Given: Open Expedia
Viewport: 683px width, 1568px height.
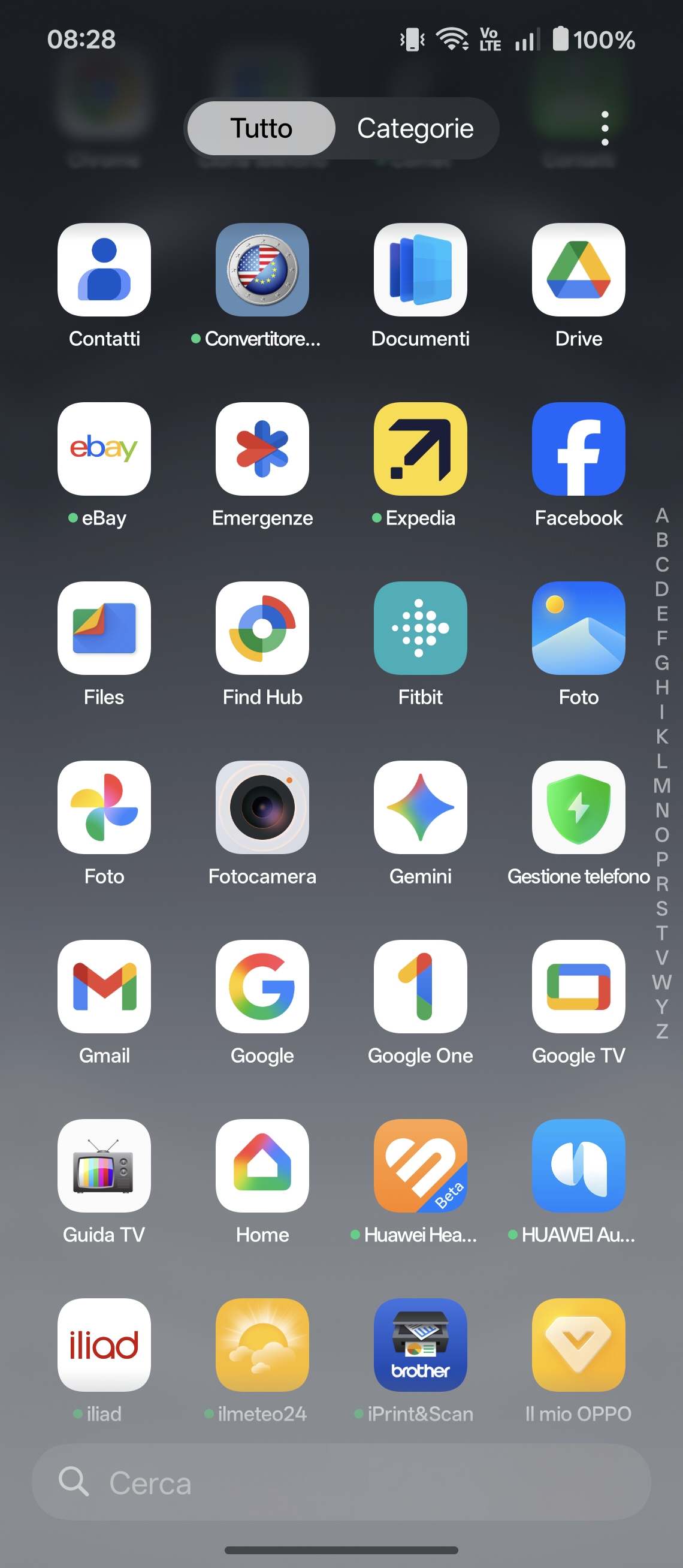Looking at the screenshot, I should coord(420,449).
